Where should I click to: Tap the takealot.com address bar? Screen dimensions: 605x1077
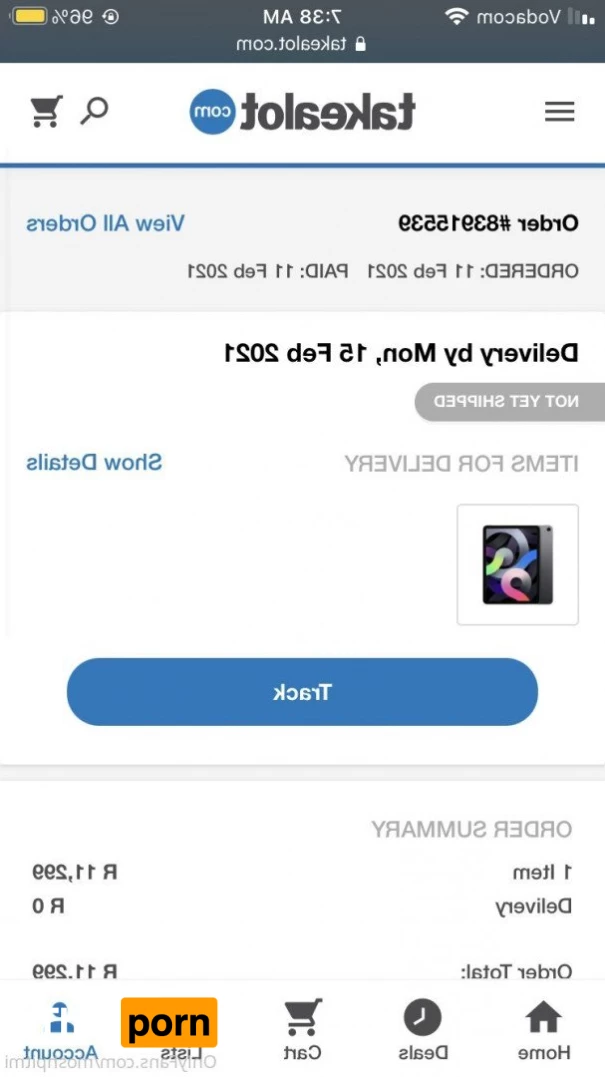tap(302, 44)
